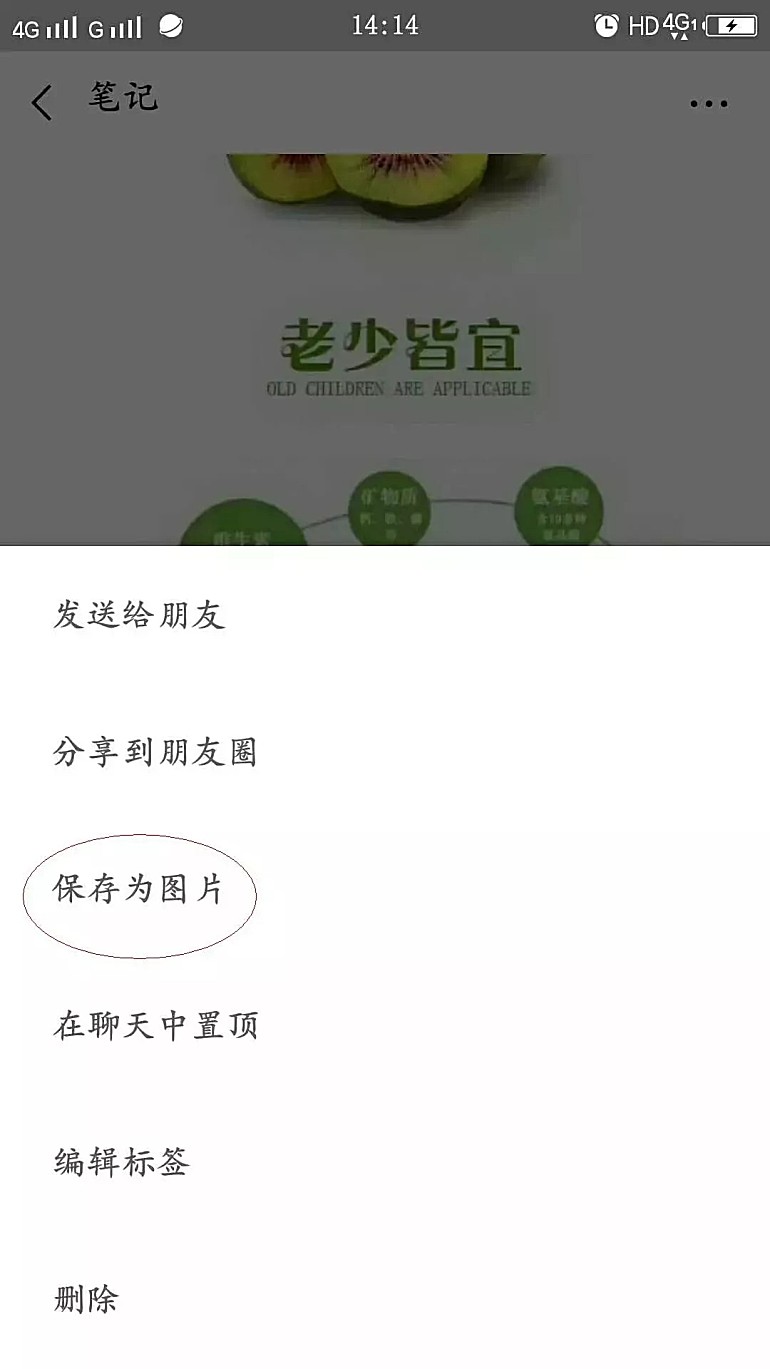Image resolution: width=770 pixels, height=1369 pixels.
Task: Select 发送给朋友 to send to a friend
Action: click(139, 615)
